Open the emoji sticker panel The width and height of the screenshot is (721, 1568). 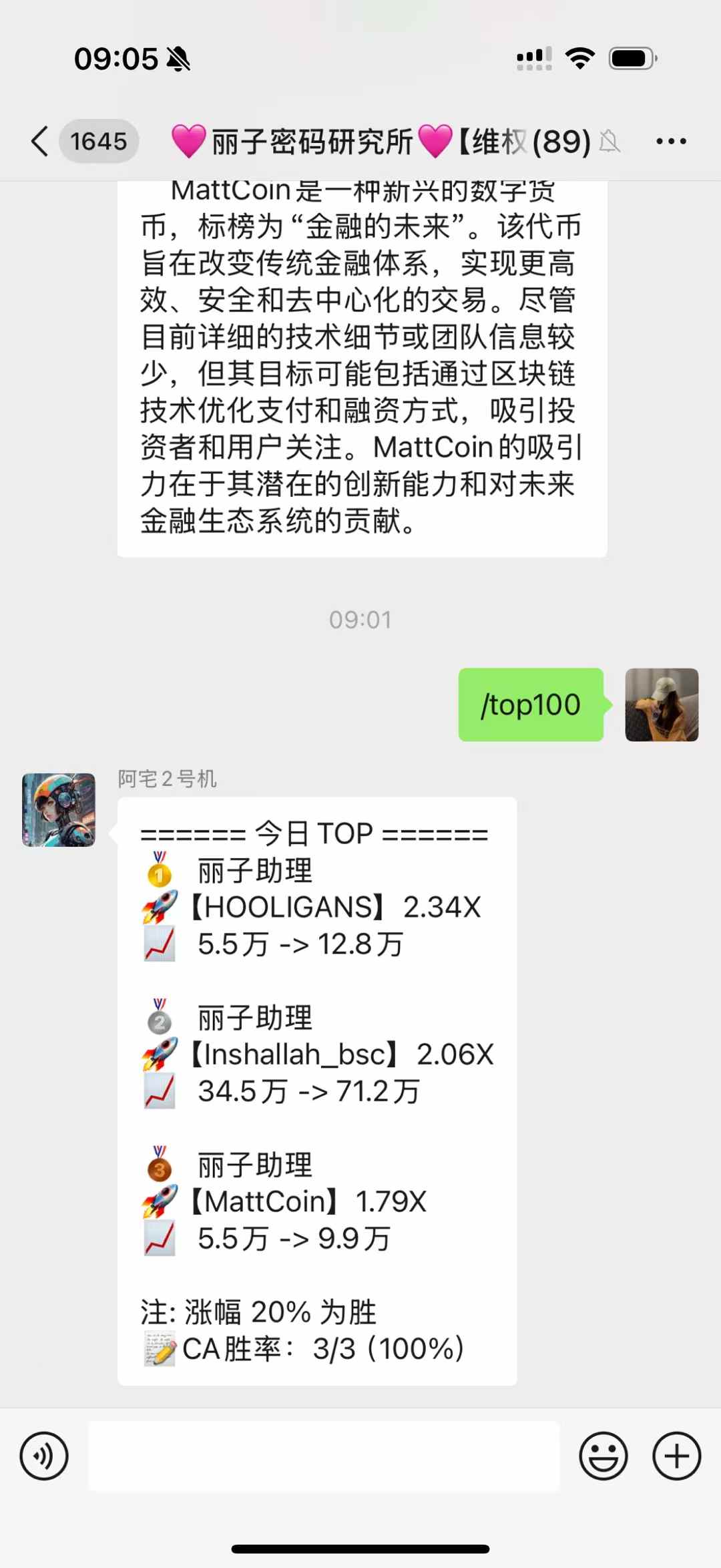[603, 1456]
